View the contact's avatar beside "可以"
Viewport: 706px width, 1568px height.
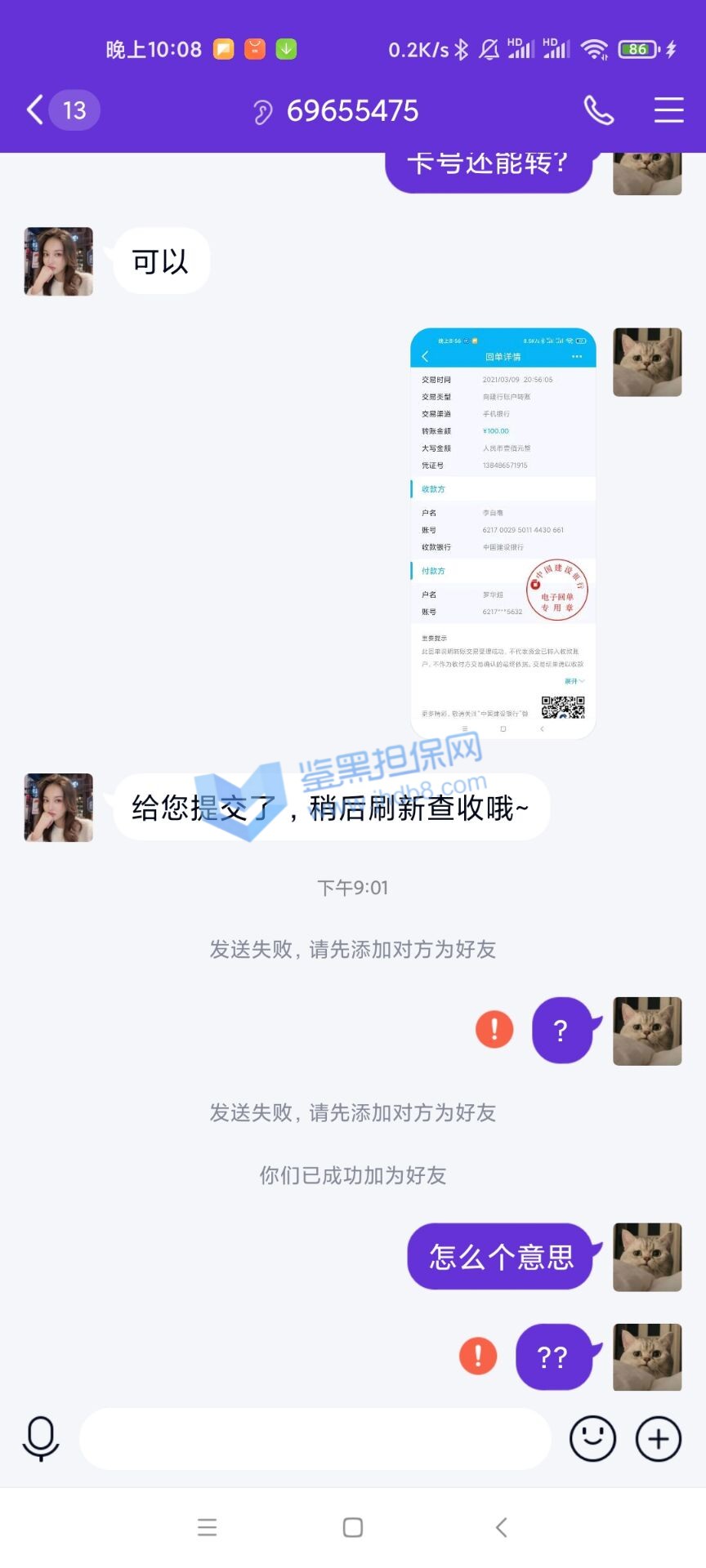coord(59,261)
